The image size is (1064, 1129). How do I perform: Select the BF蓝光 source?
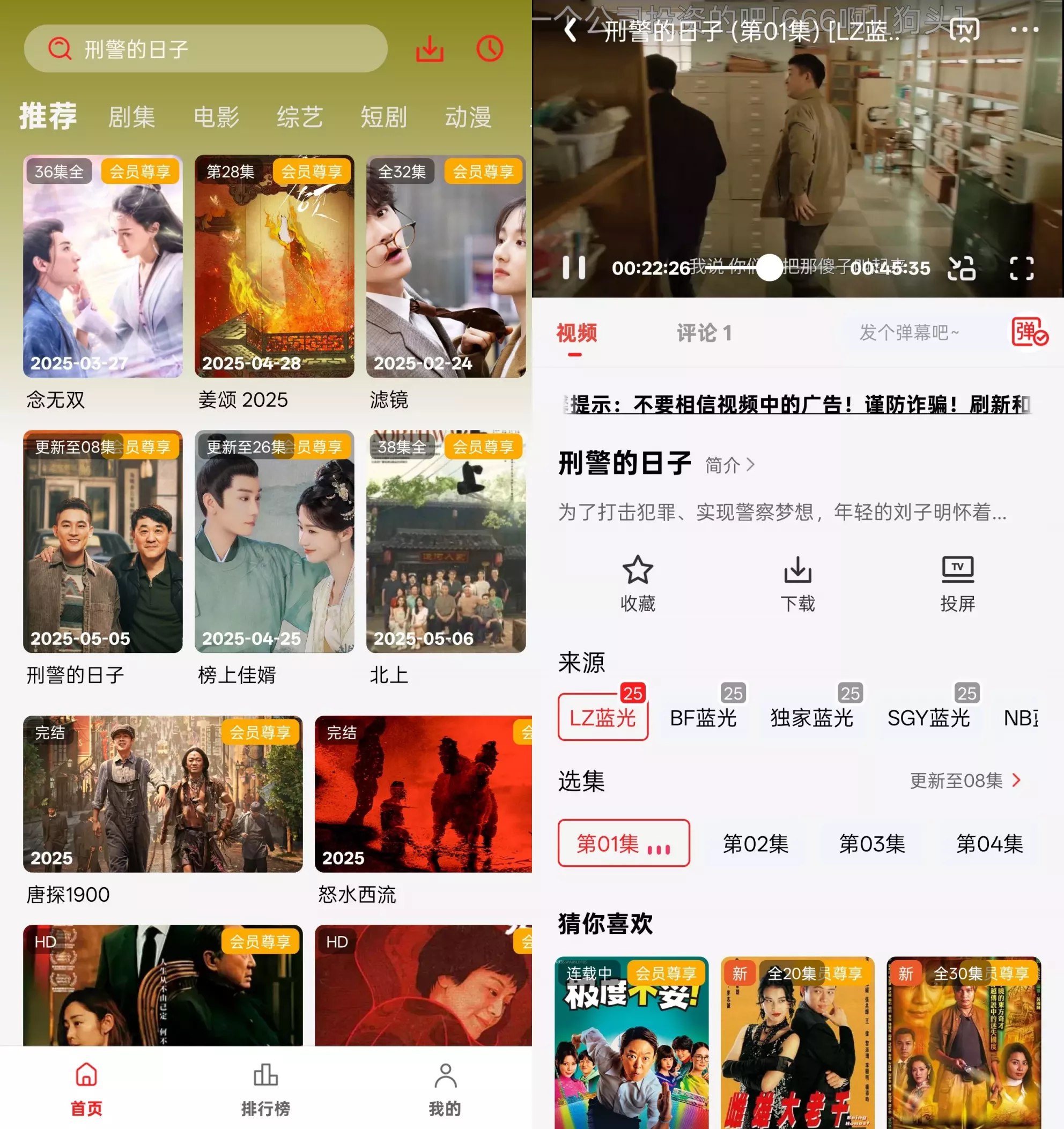(x=703, y=718)
